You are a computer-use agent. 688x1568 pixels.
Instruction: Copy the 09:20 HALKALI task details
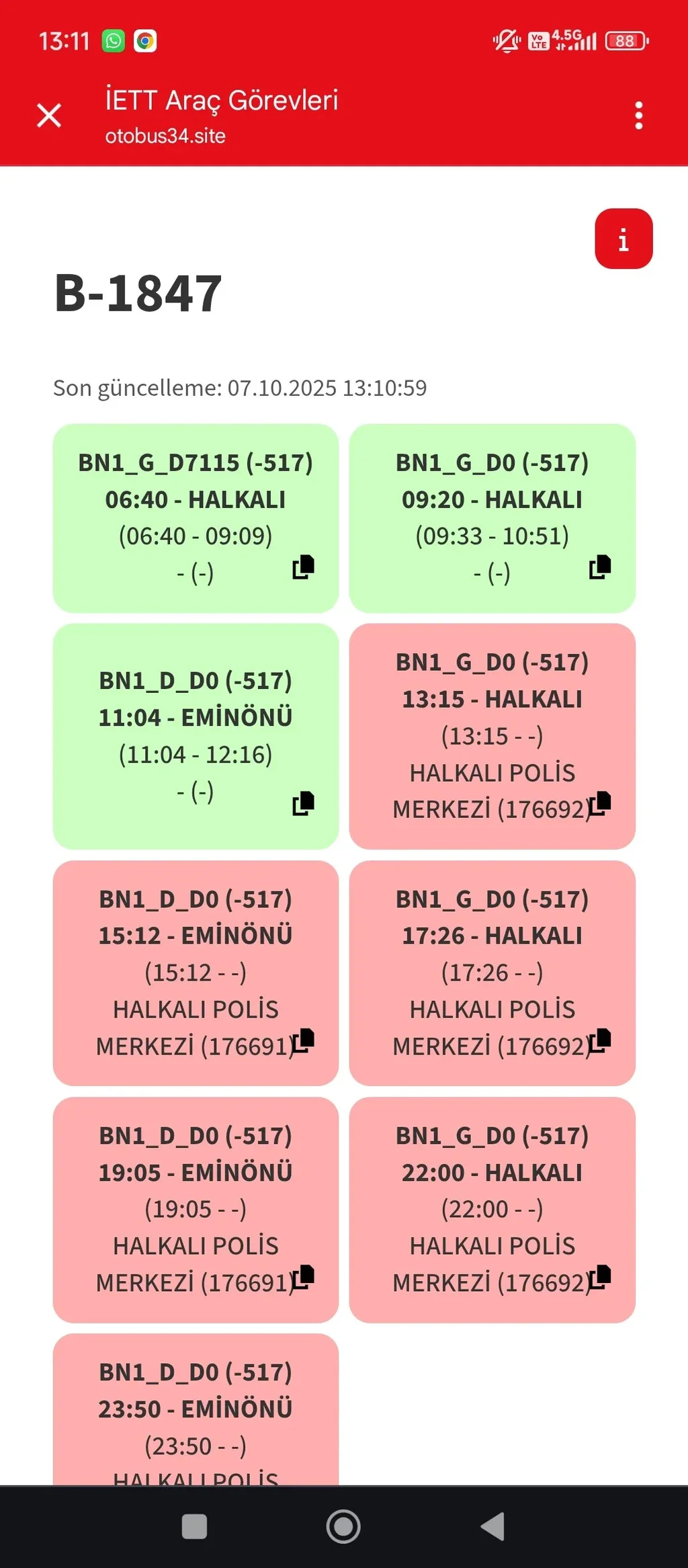599,567
